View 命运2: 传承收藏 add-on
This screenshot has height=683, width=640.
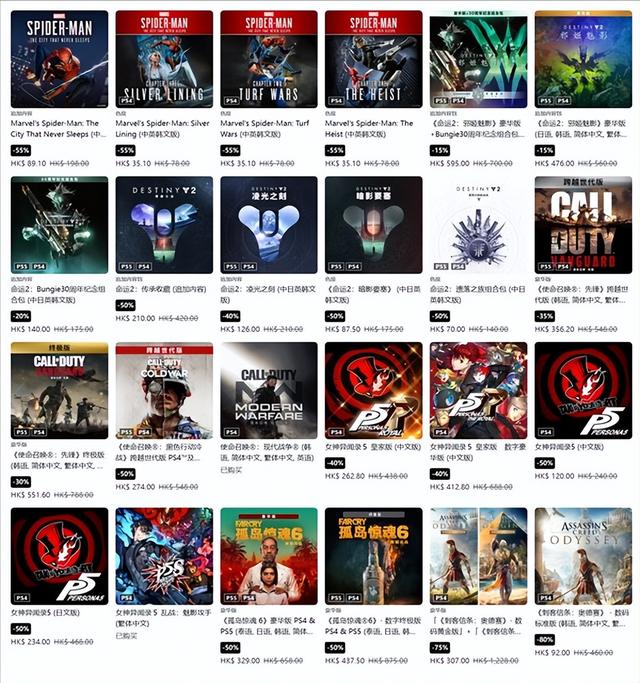[x=164, y=225]
